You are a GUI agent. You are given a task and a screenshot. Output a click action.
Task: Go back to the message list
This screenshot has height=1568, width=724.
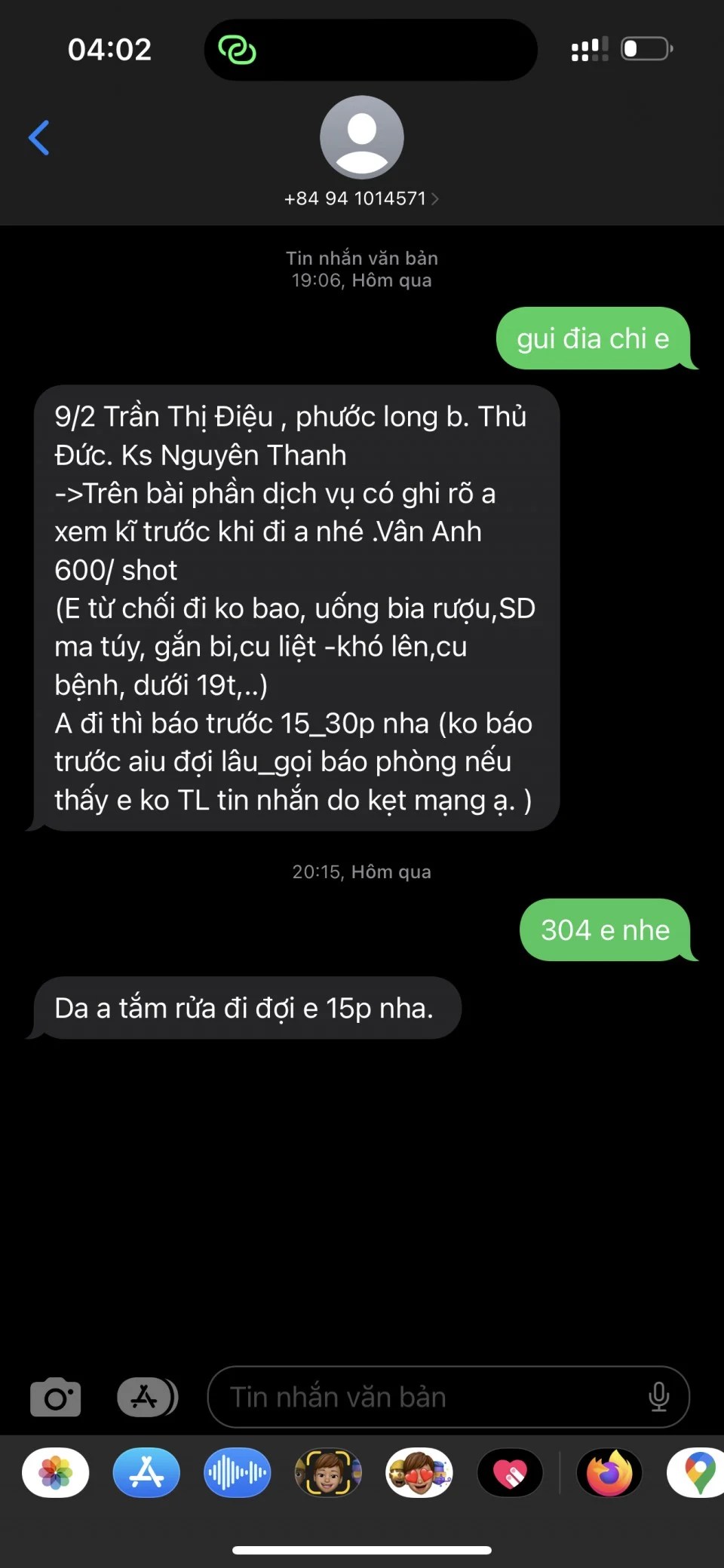pyautogui.click(x=39, y=138)
